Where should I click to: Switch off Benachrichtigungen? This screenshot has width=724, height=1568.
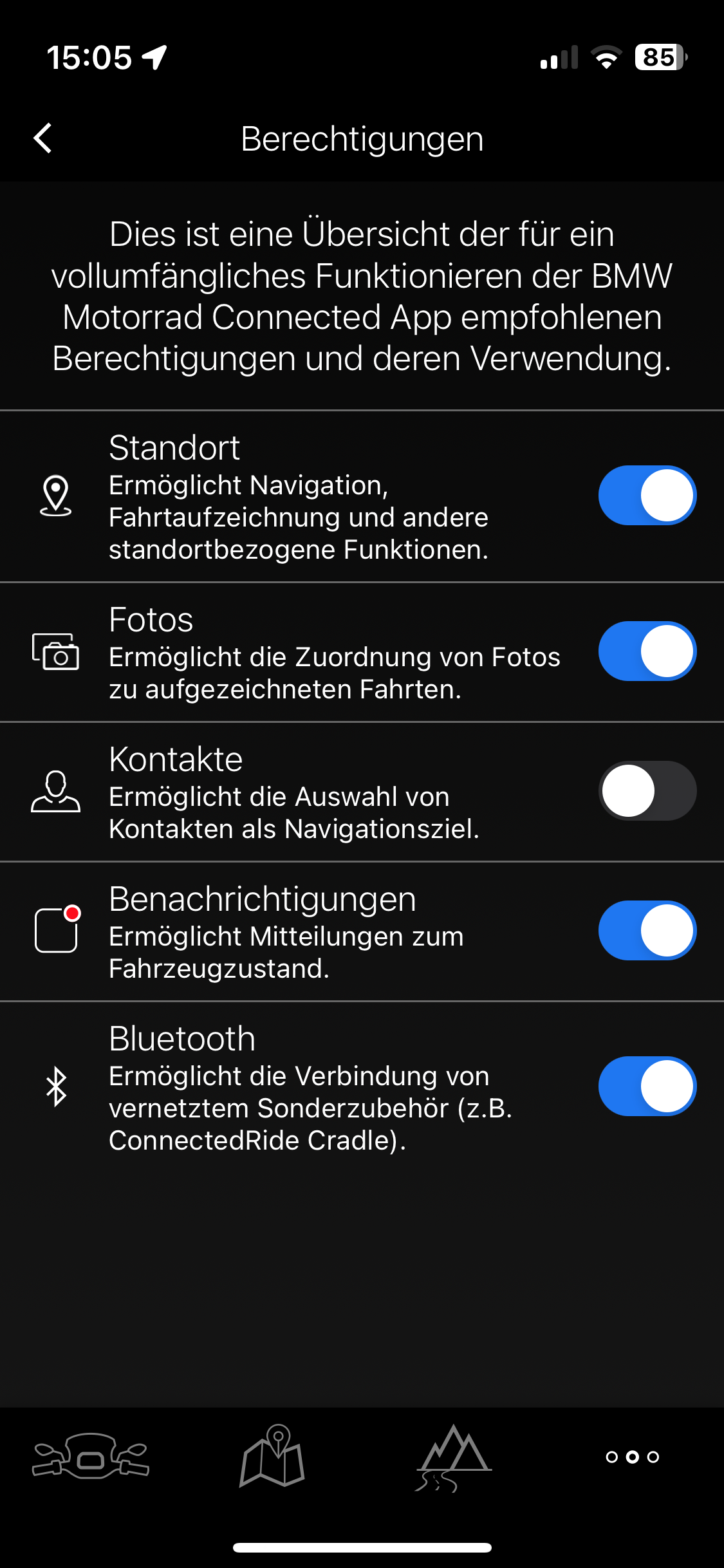pyautogui.click(x=647, y=930)
